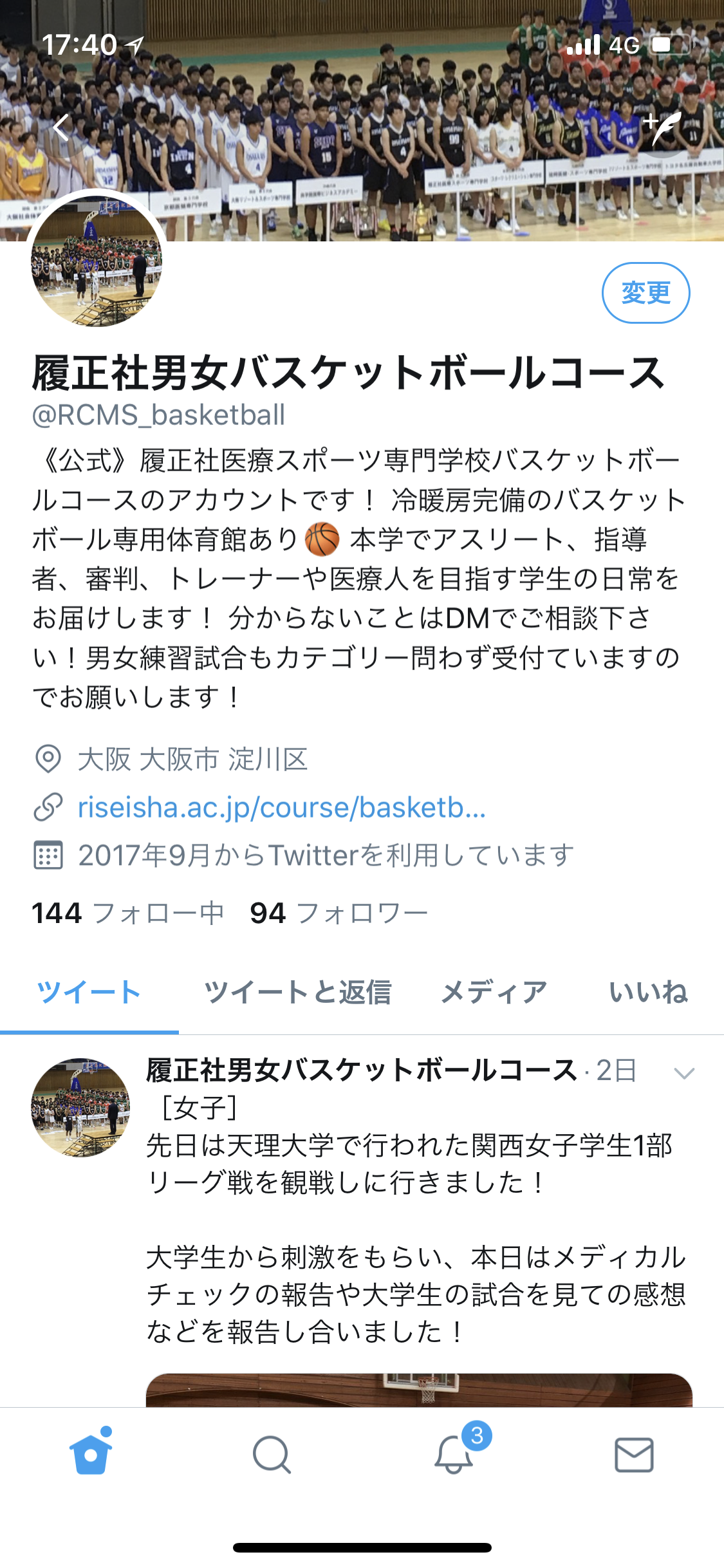Screen dimensions: 724x1568
Task: Open the search tab
Action: click(272, 1454)
